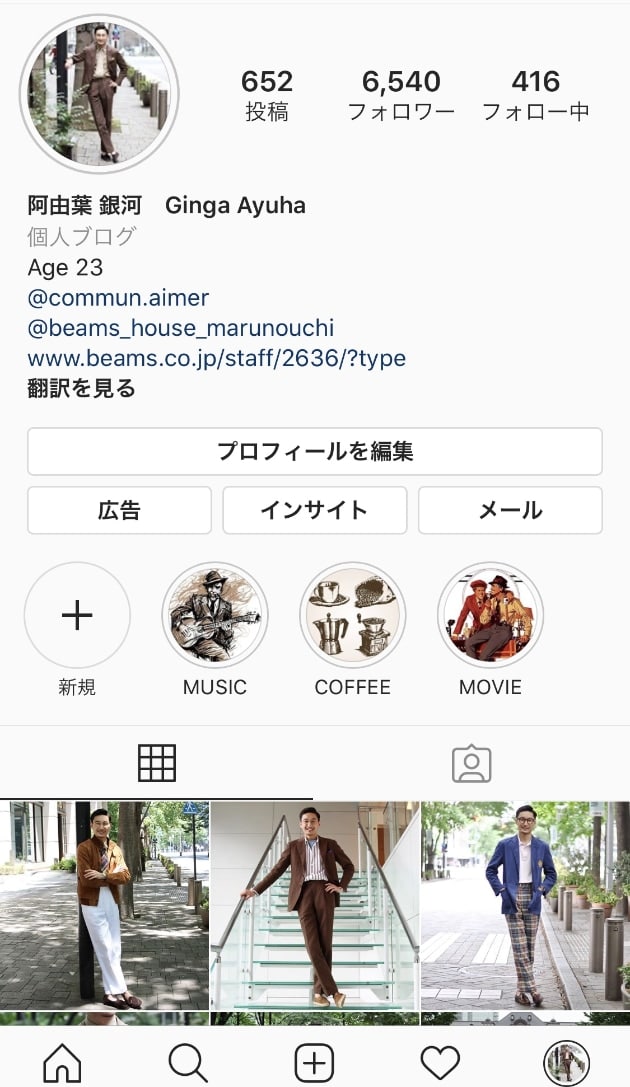Tap the メール email button
The image size is (630, 1087).
click(x=510, y=511)
